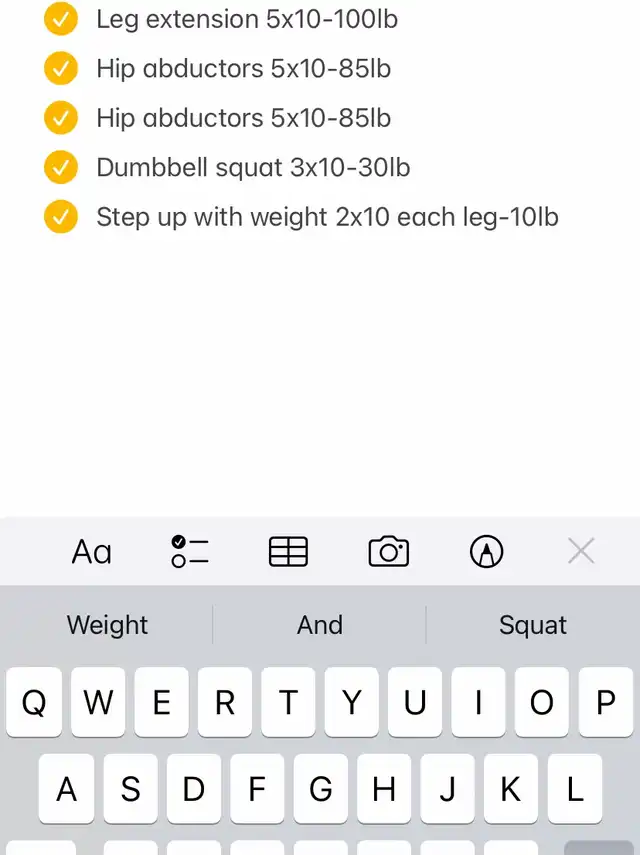Tap the Q key on the keyboard
This screenshot has height=855, width=640.
(x=34, y=703)
